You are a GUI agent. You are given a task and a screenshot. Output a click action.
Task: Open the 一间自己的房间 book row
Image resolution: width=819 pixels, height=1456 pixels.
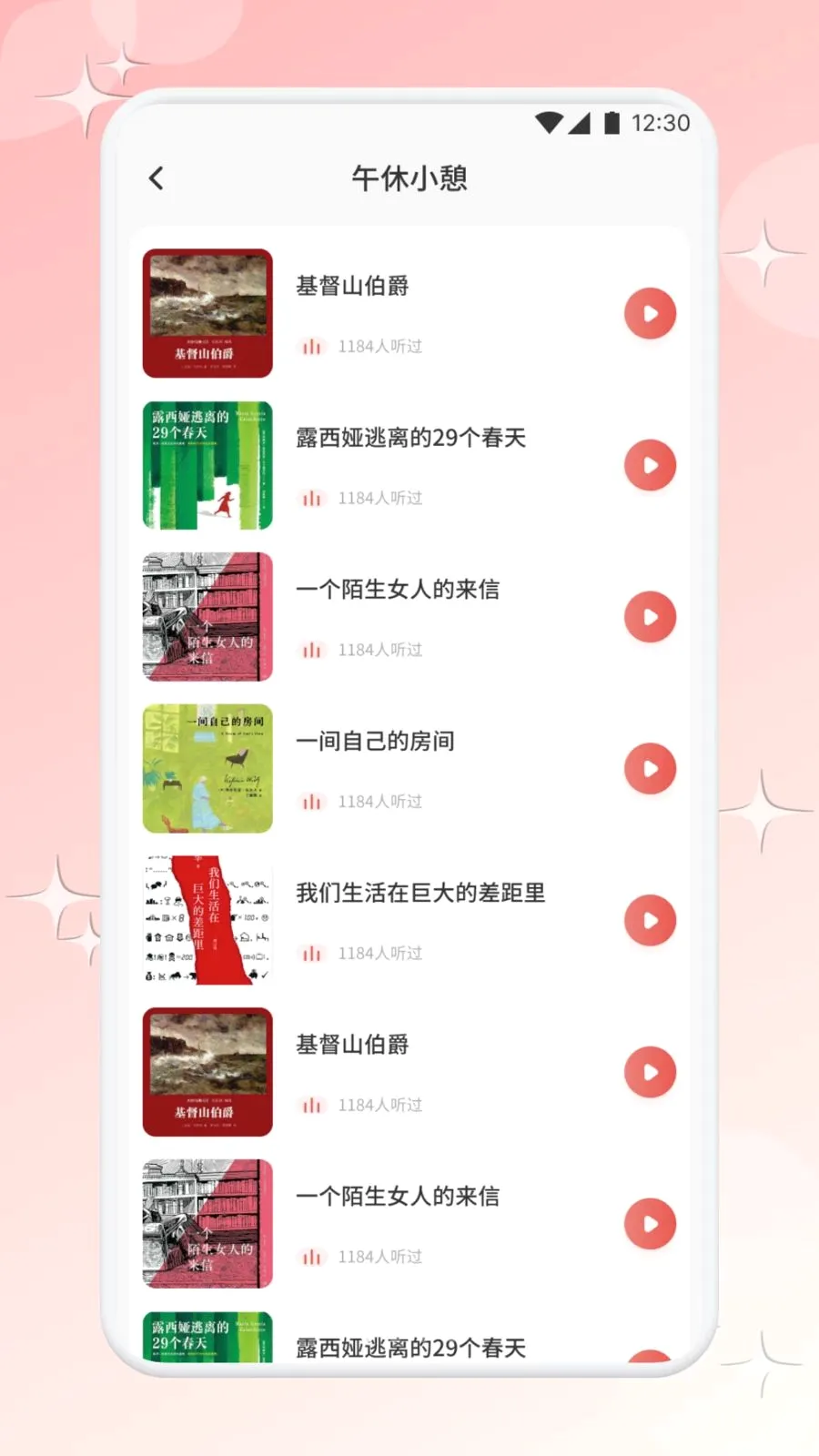coord(409,769)
